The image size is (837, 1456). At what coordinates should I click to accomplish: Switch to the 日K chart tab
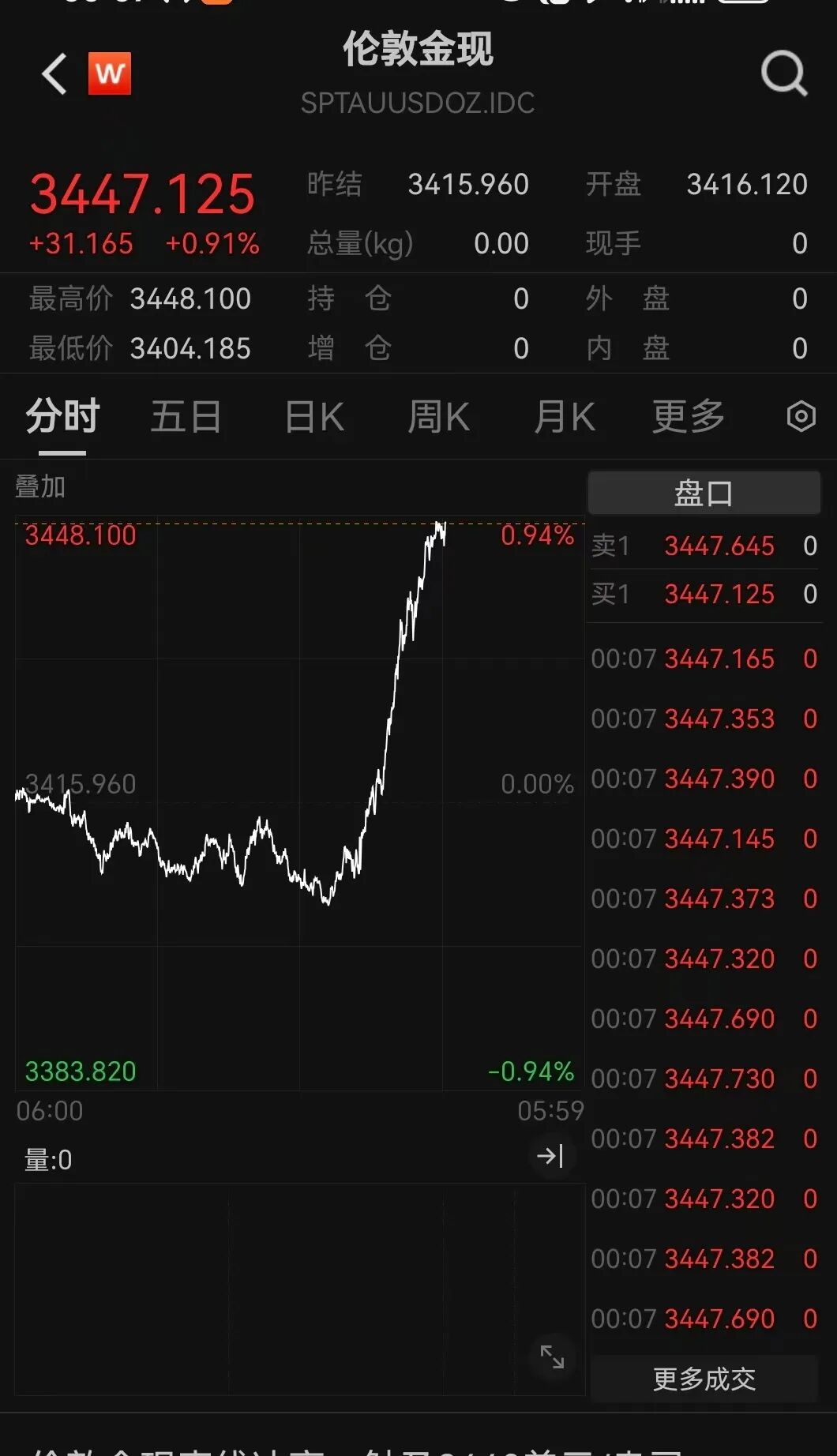point(313,416)
